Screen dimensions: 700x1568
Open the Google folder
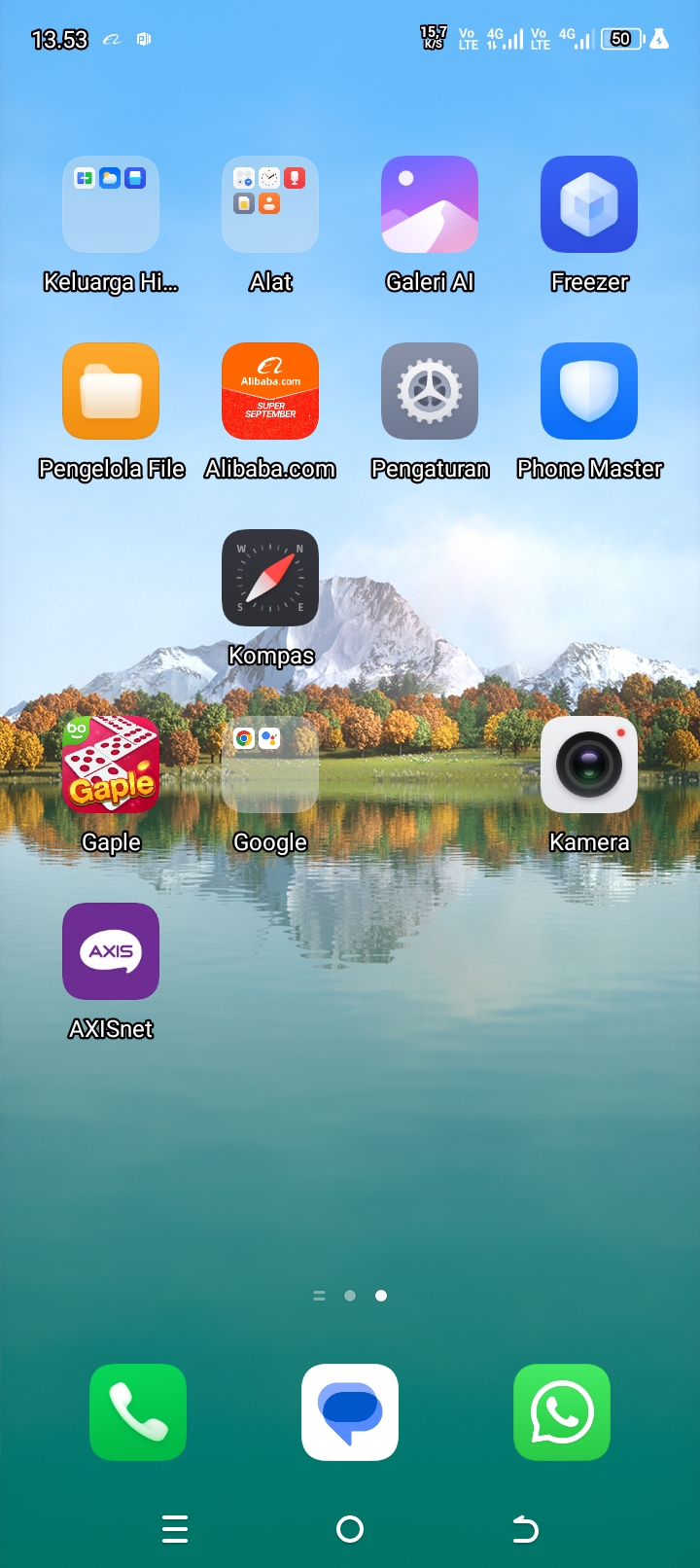coord(270,765)
